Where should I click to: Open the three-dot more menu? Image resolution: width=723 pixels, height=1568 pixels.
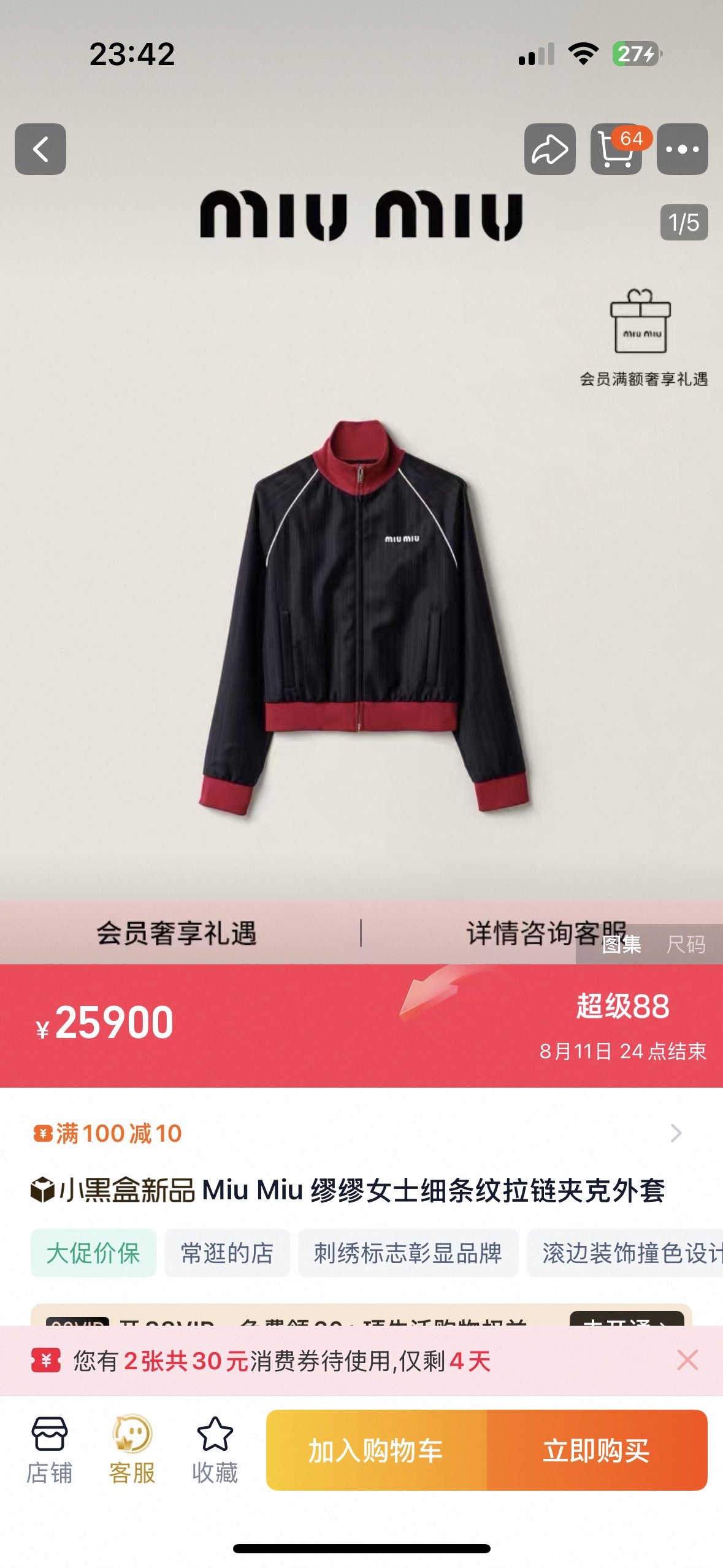[x=682, y=149]
